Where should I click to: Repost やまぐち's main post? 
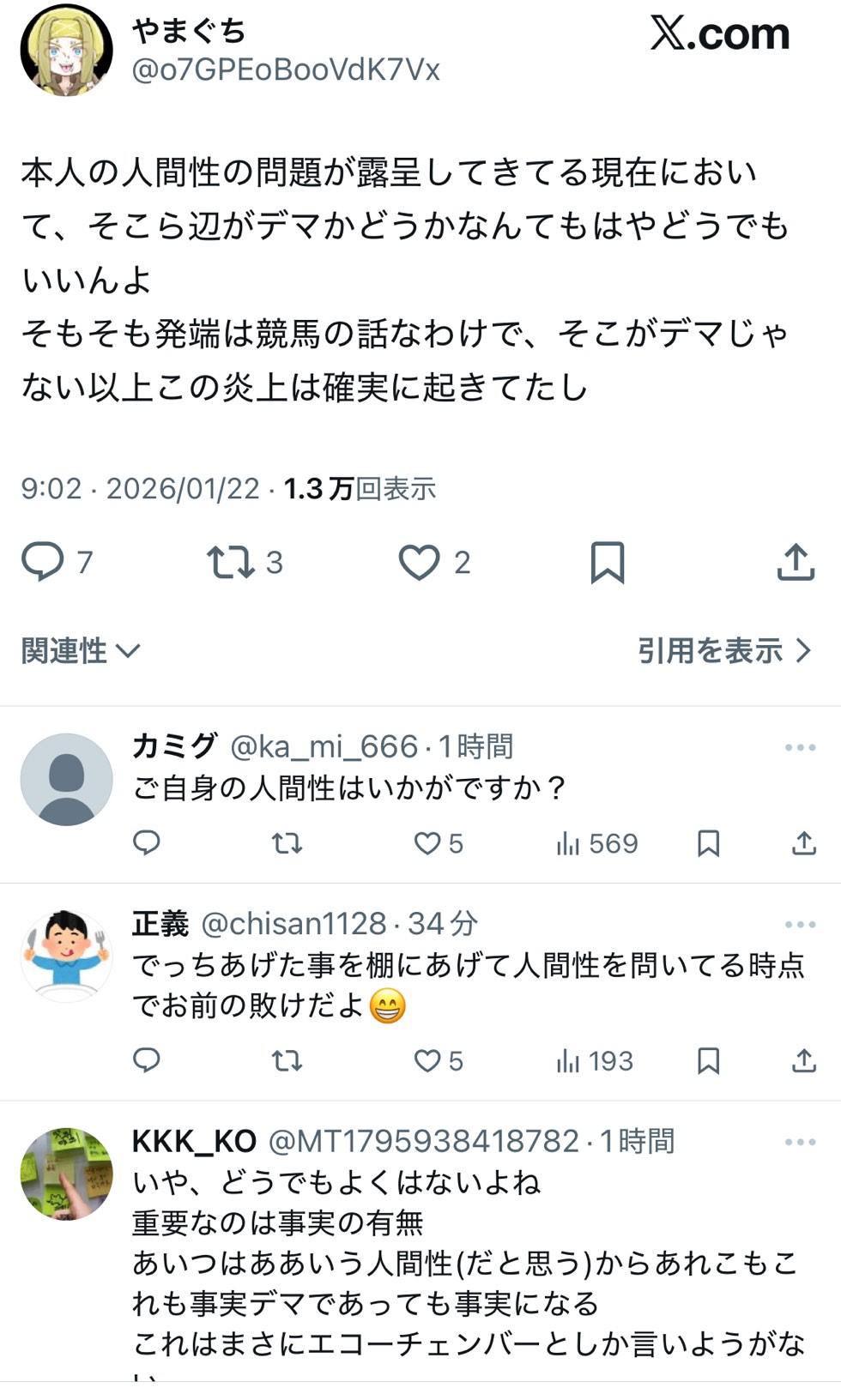point(231,563)
